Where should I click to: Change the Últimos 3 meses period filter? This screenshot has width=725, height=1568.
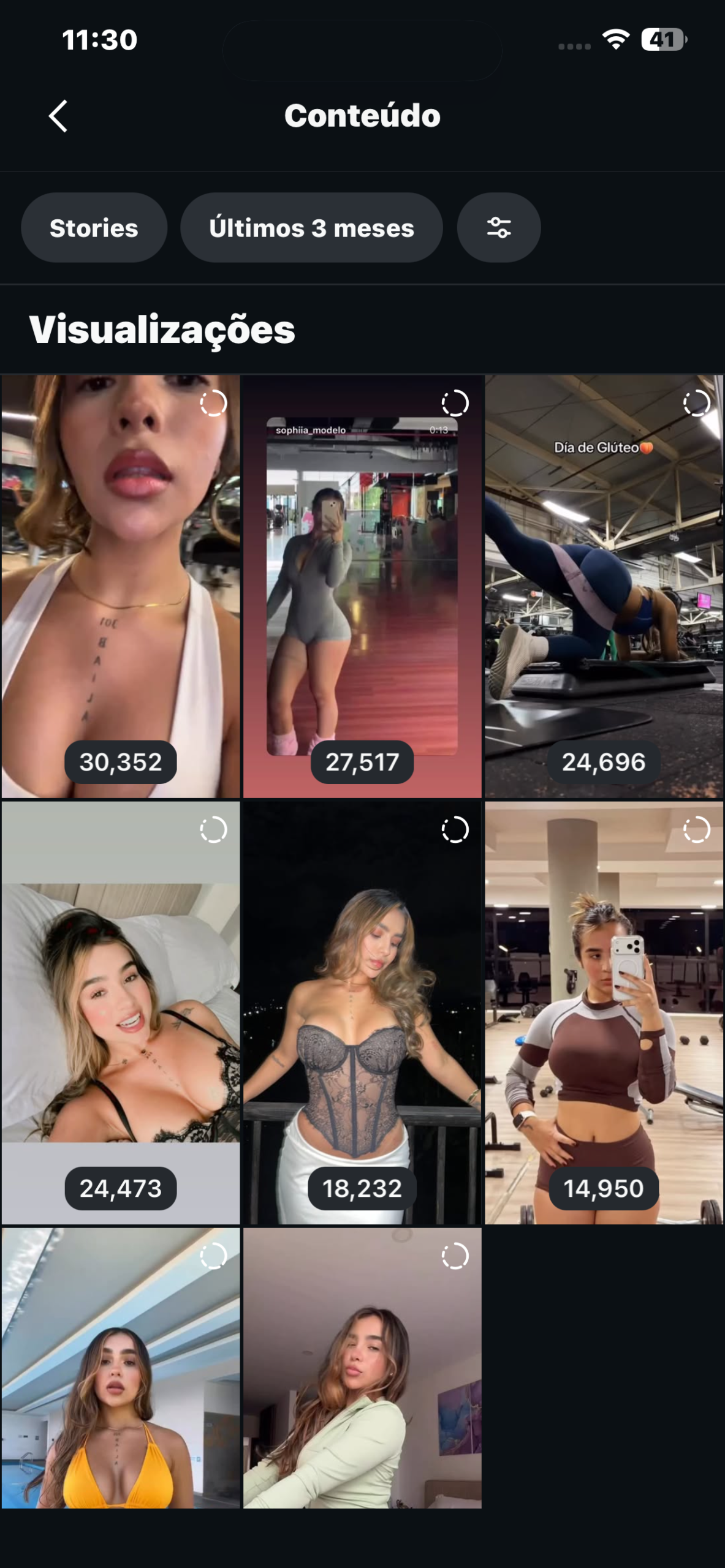311,228
